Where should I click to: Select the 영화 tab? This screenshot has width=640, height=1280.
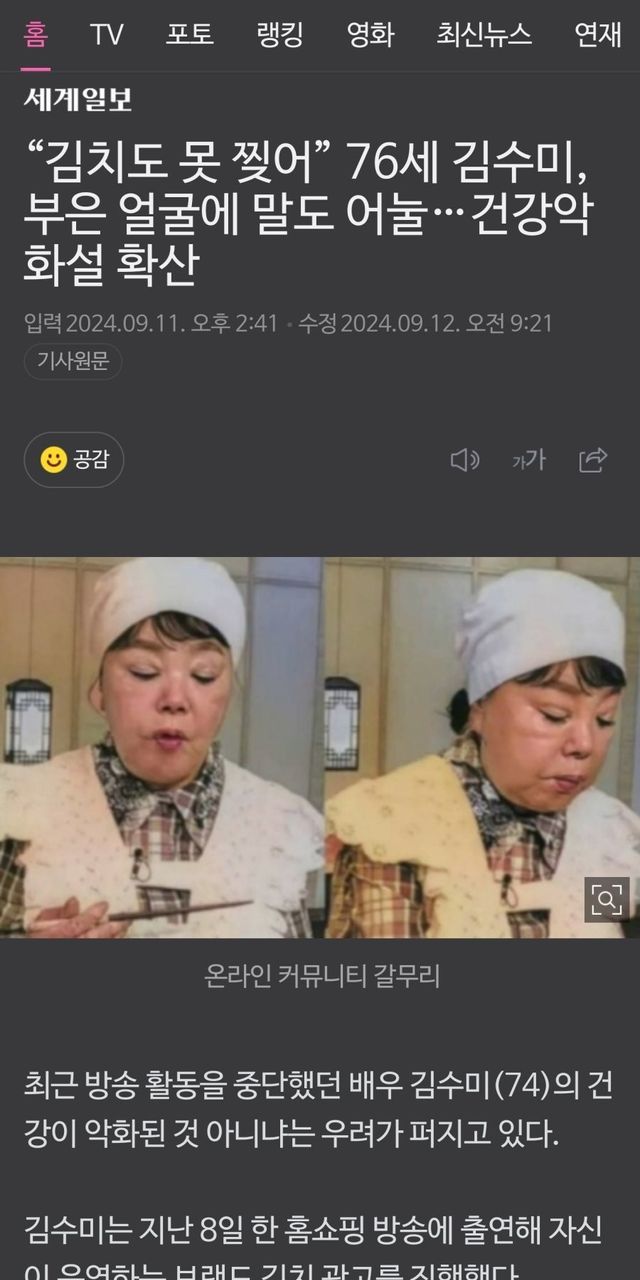pos(370,35)
